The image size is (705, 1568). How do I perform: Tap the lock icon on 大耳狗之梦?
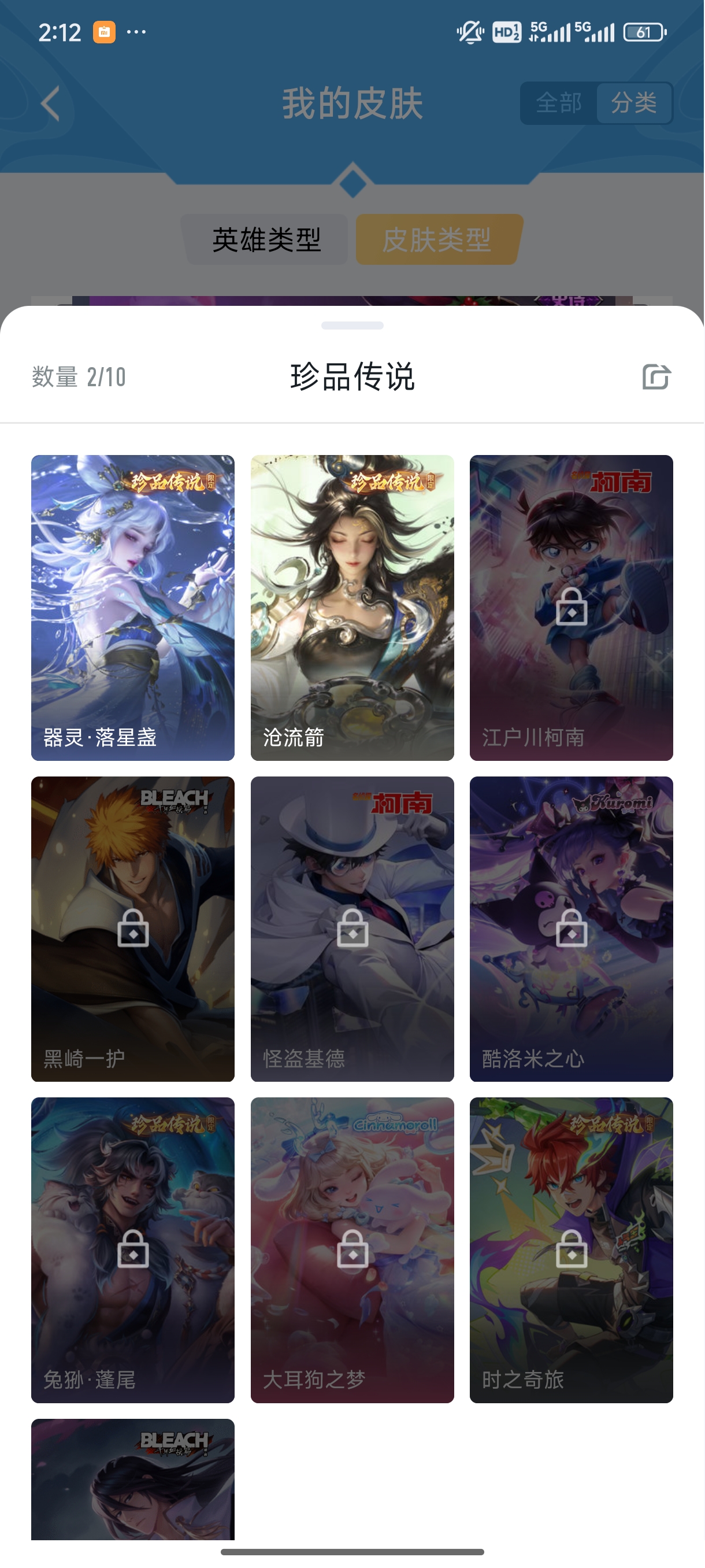pyautogui.click(x=351, y=1249)
